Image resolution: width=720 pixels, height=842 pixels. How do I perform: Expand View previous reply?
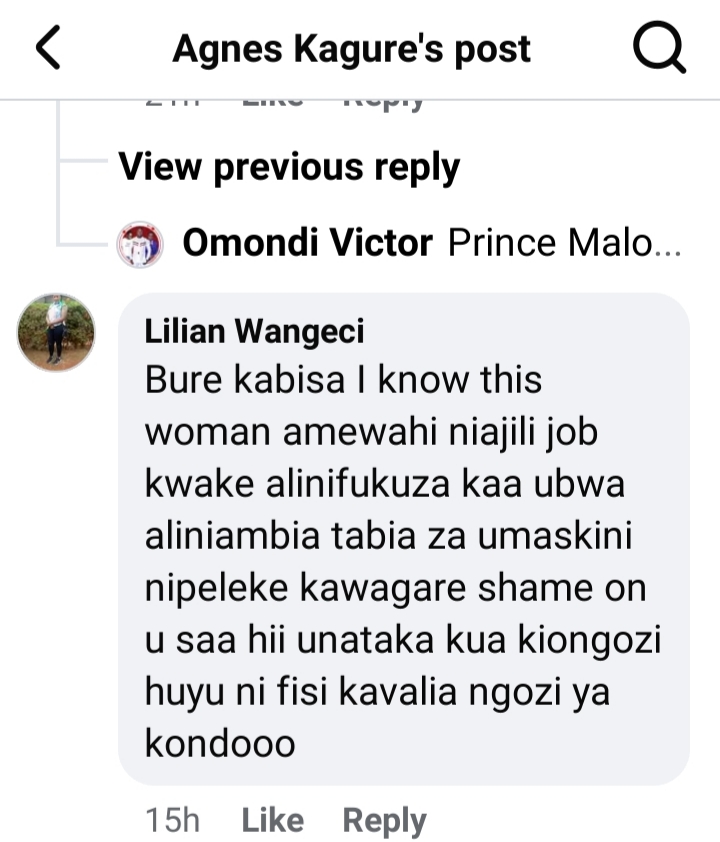point(289,166)
